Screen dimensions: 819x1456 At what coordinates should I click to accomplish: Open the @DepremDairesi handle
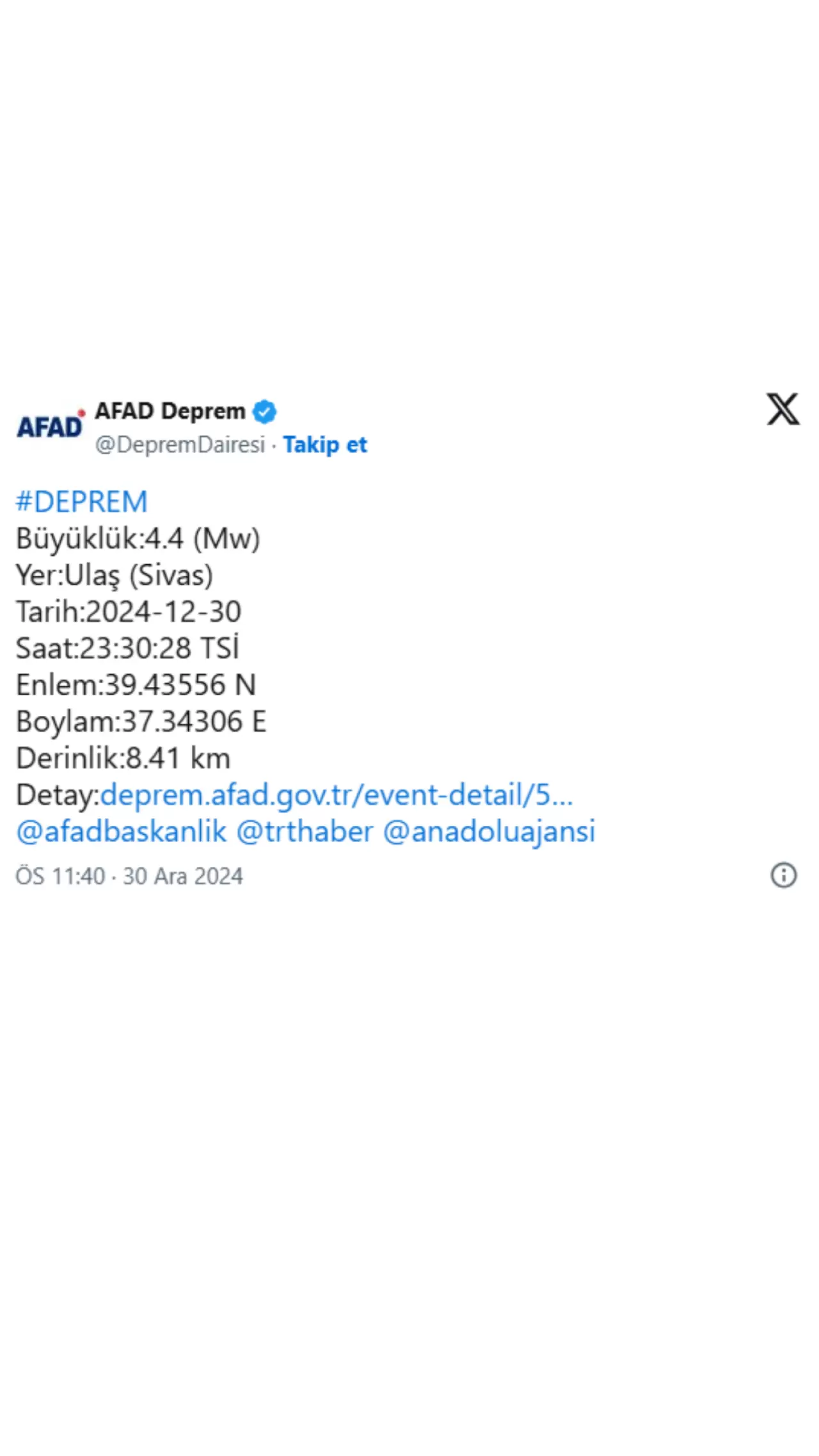click(x=180, y=445)
